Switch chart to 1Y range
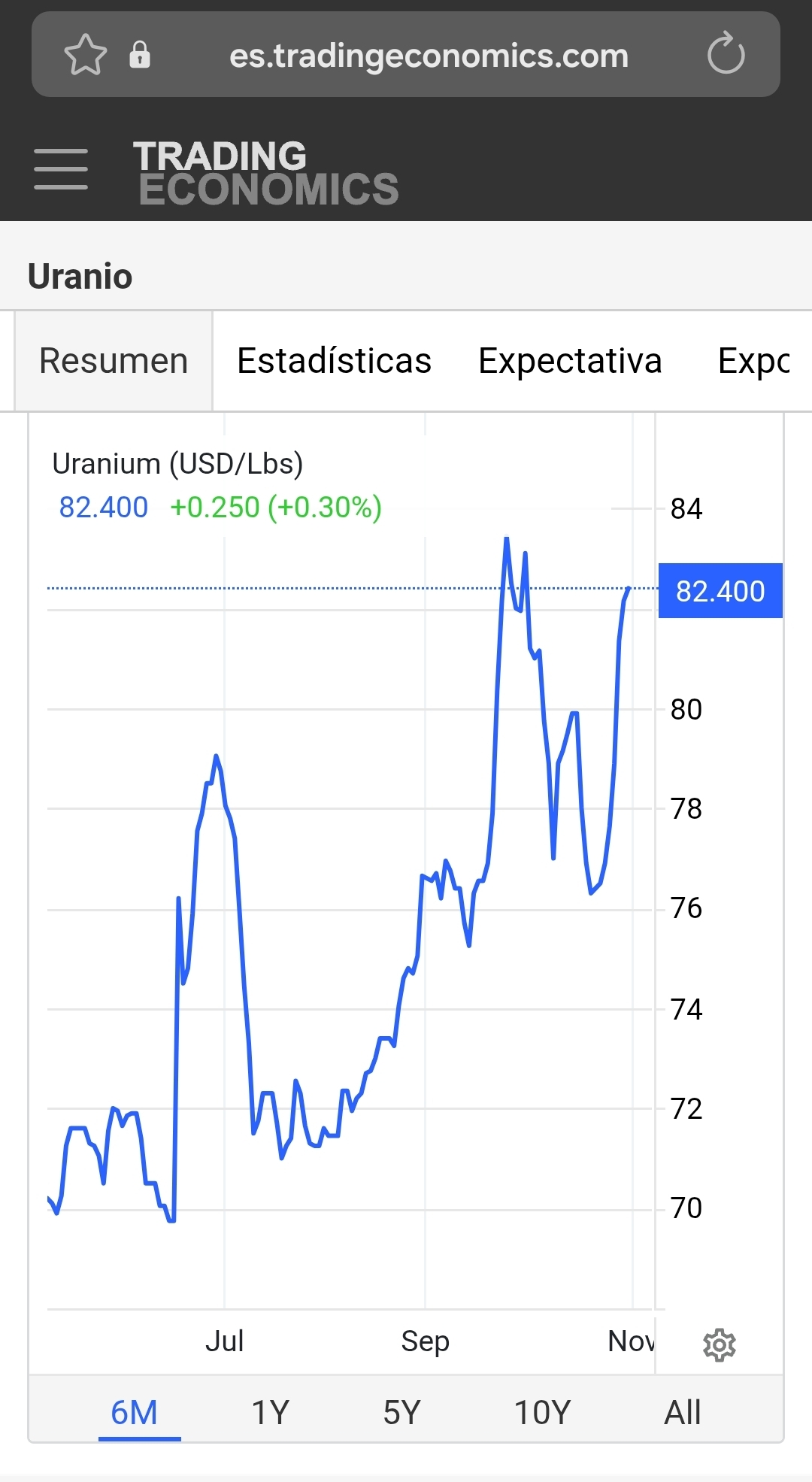Image resolution: width=812 pixels, height=1482 pixels. [270, 1412]
